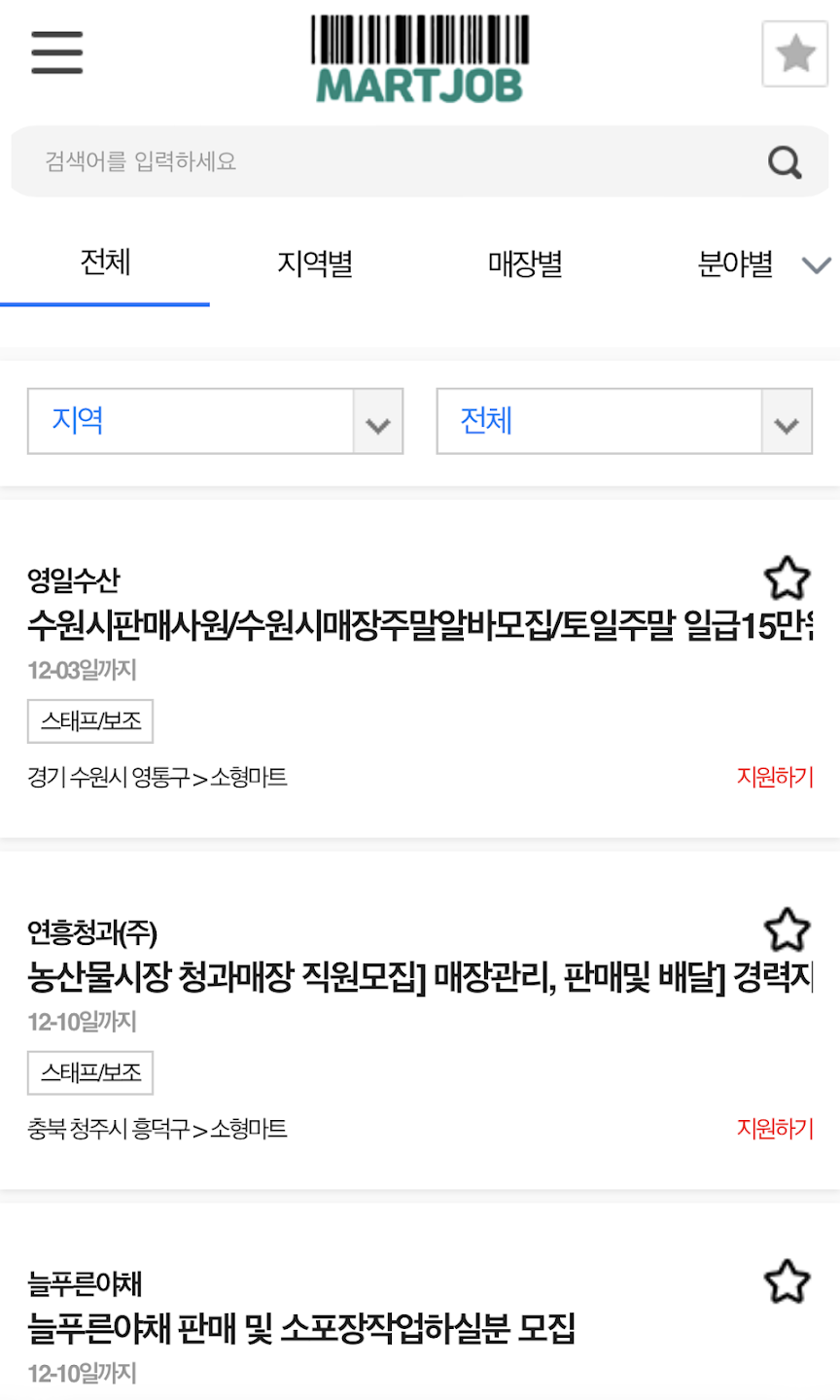
Task: Open the 전체 category dropdown
Action: [624, 421]
